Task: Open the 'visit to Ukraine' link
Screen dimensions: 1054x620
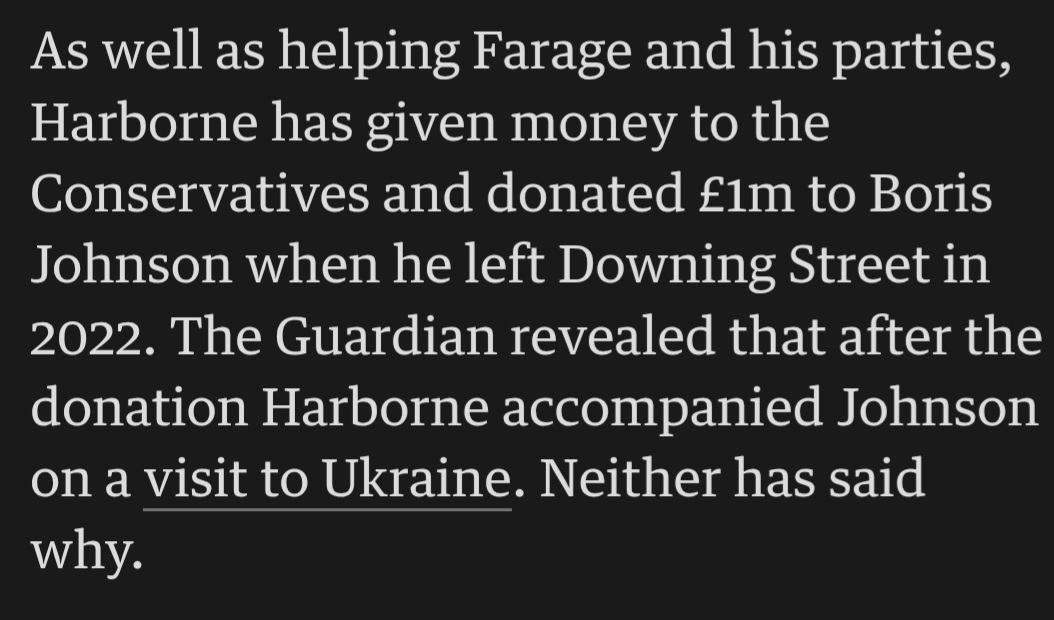Action: coord(327,480)
